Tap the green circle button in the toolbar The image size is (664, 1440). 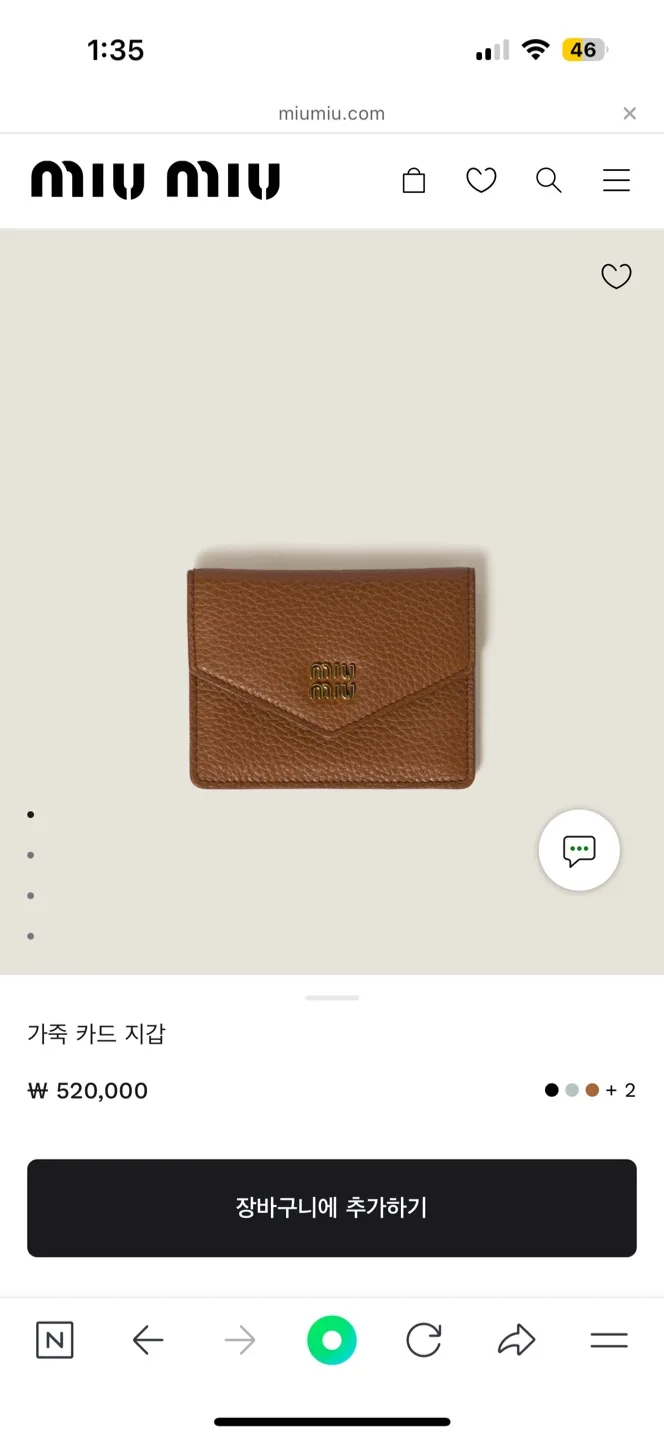332,1340
